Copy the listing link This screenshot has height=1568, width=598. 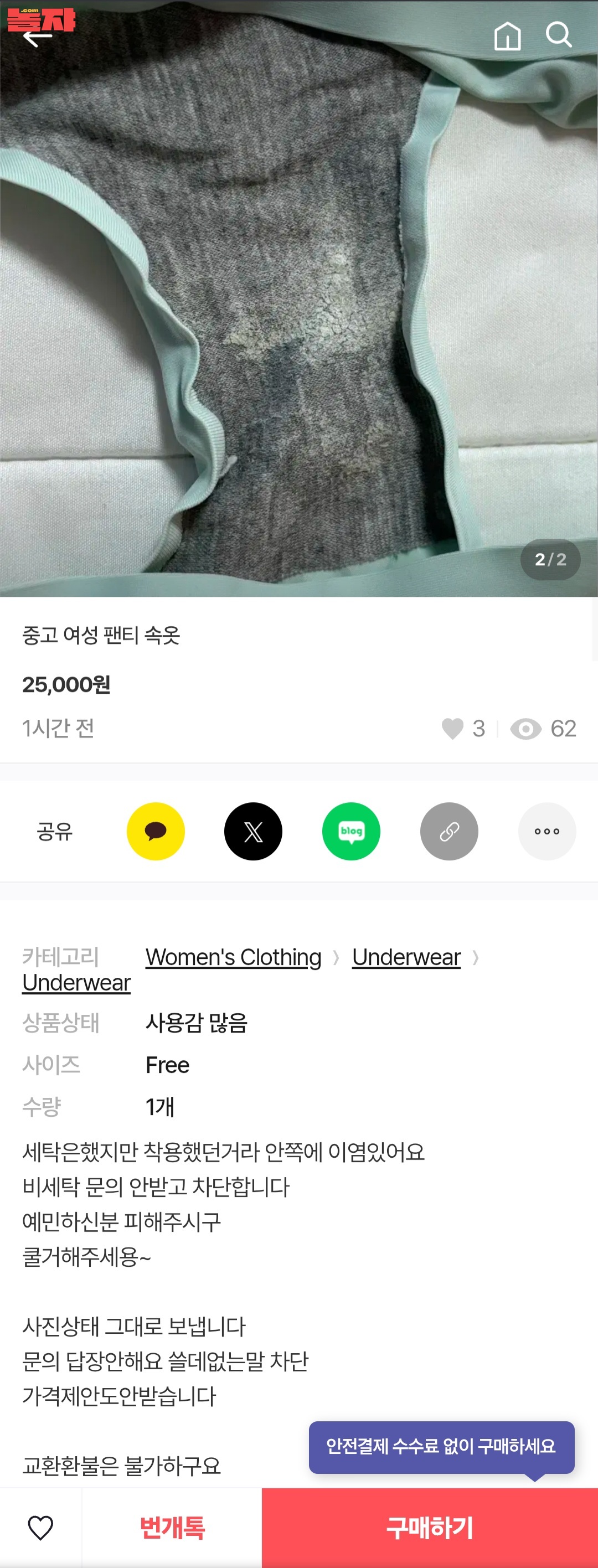coord(449,831)
